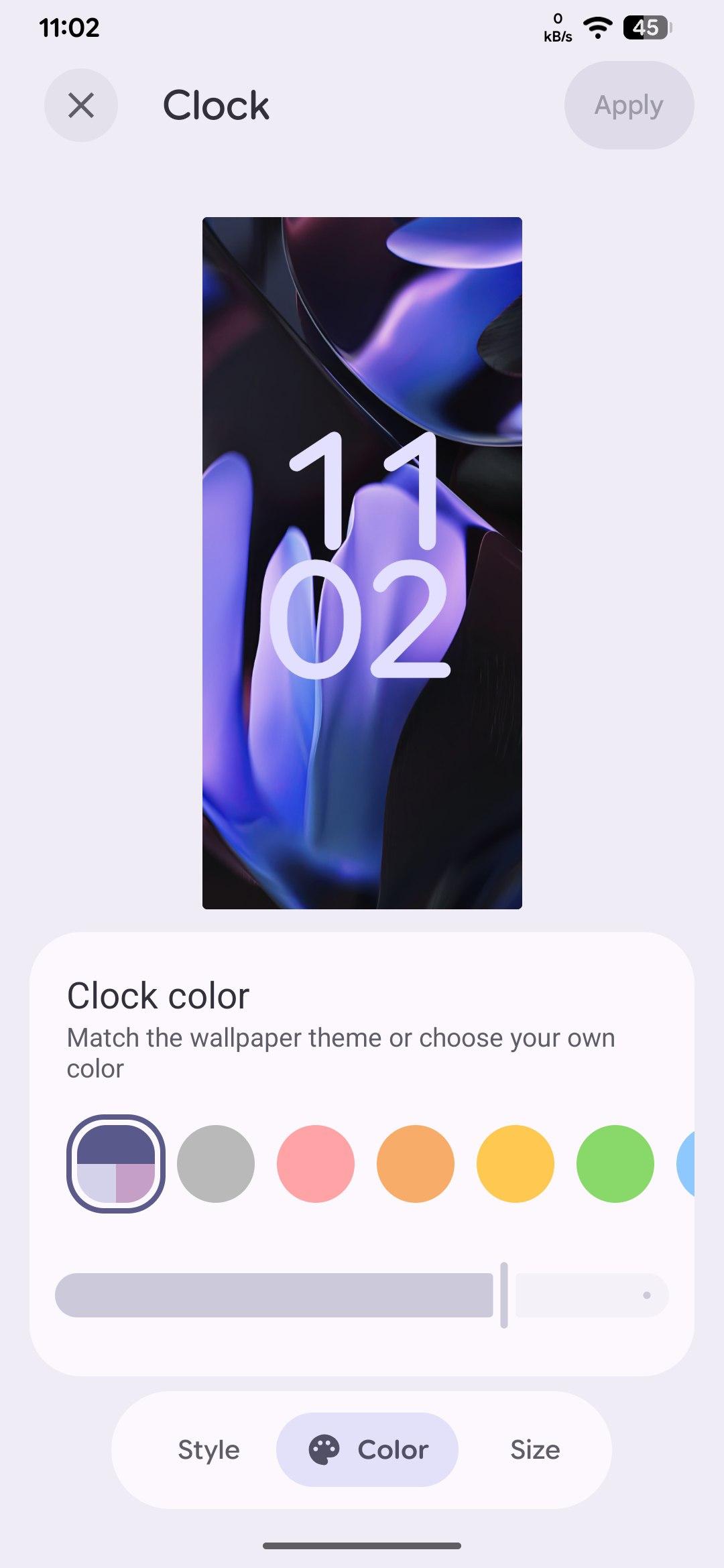Tap the clock lock screen preview
The width and height of the screenshot is (724, 1568).
pos(362,563)
